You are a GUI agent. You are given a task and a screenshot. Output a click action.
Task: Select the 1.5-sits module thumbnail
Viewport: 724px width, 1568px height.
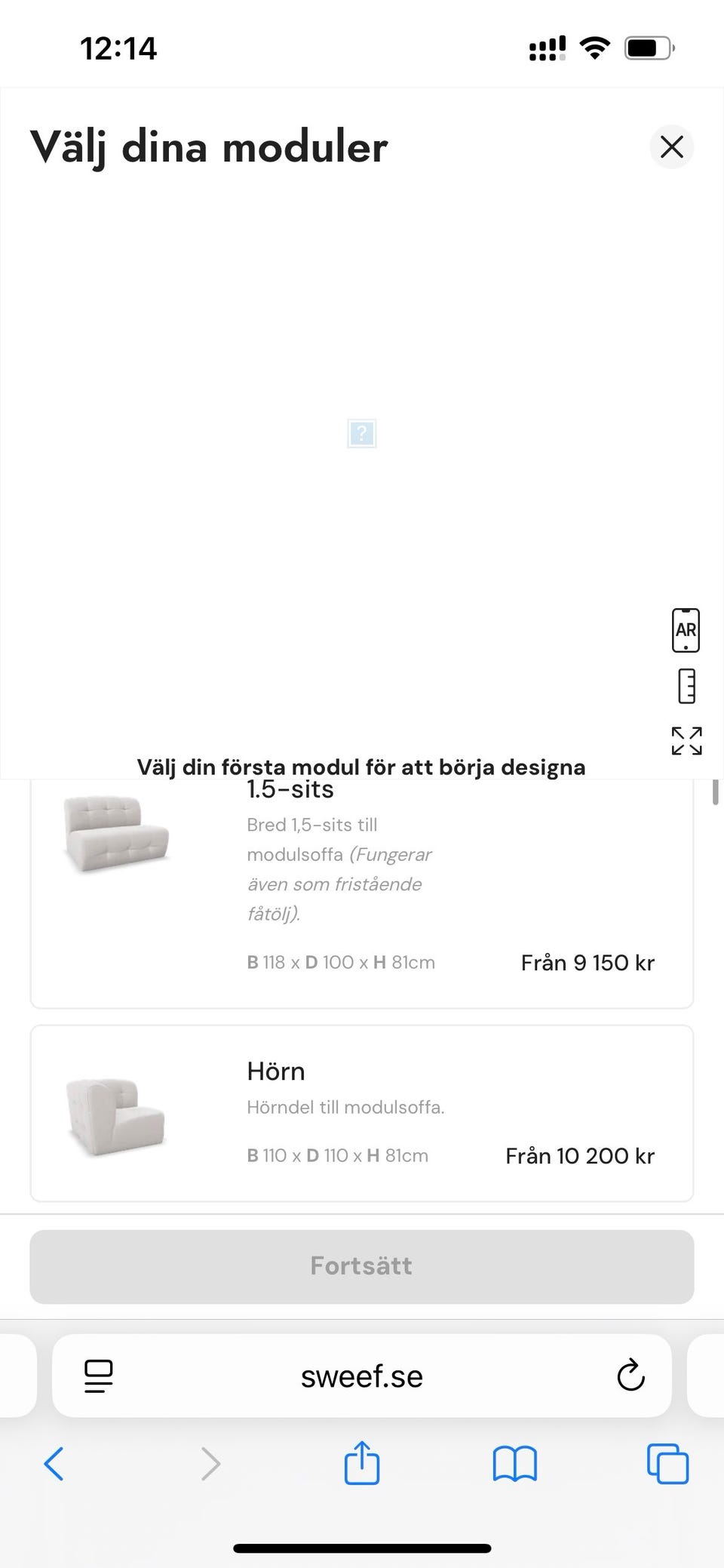115,832
